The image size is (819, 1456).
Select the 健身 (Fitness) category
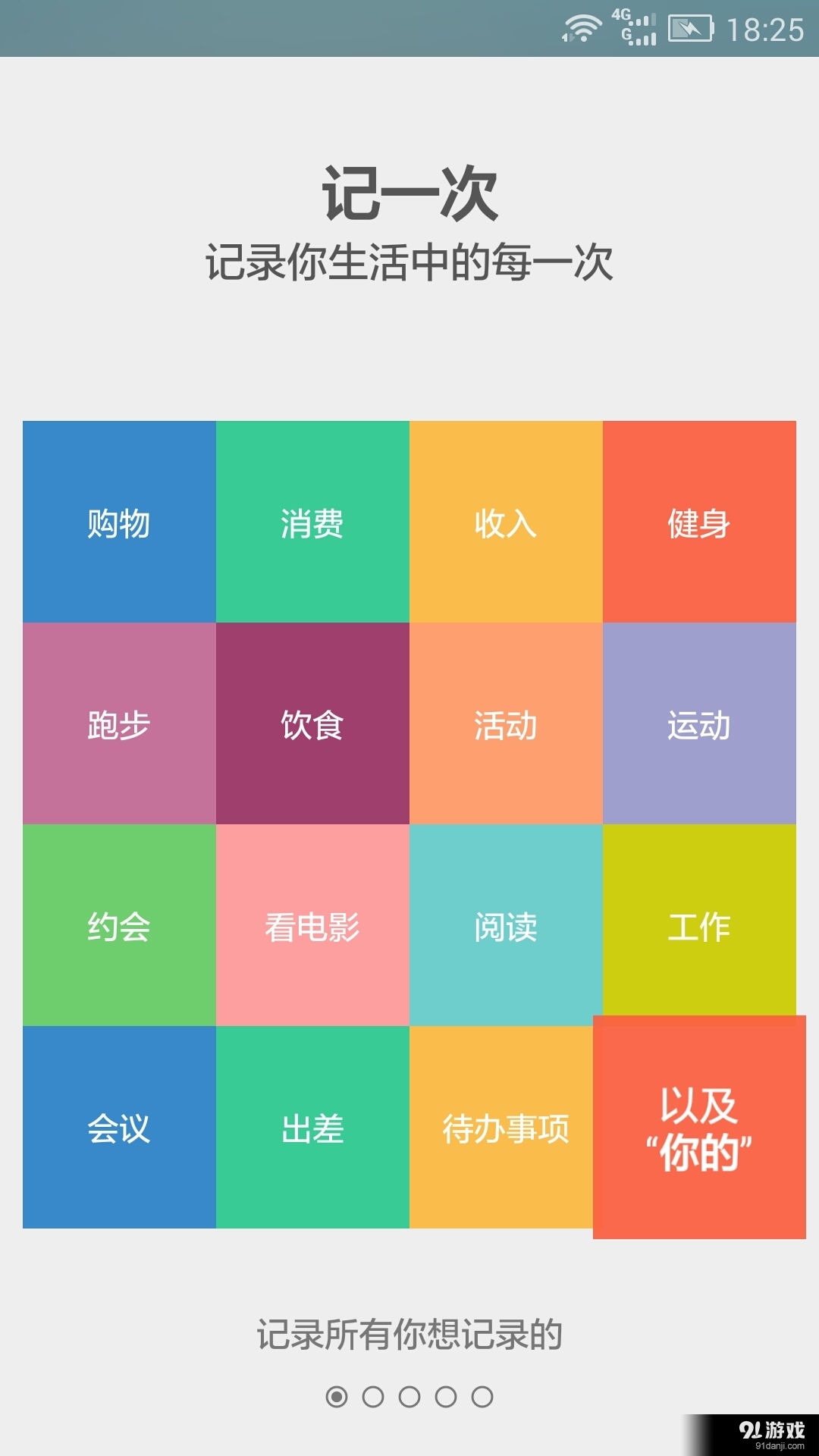point(701,522)
